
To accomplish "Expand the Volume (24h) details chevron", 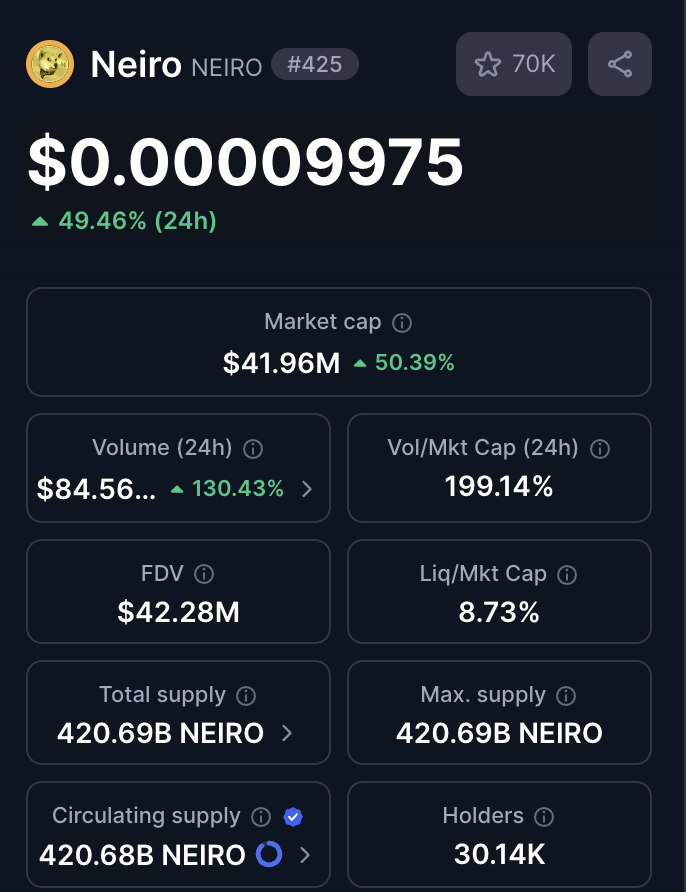I will [307, 489].
